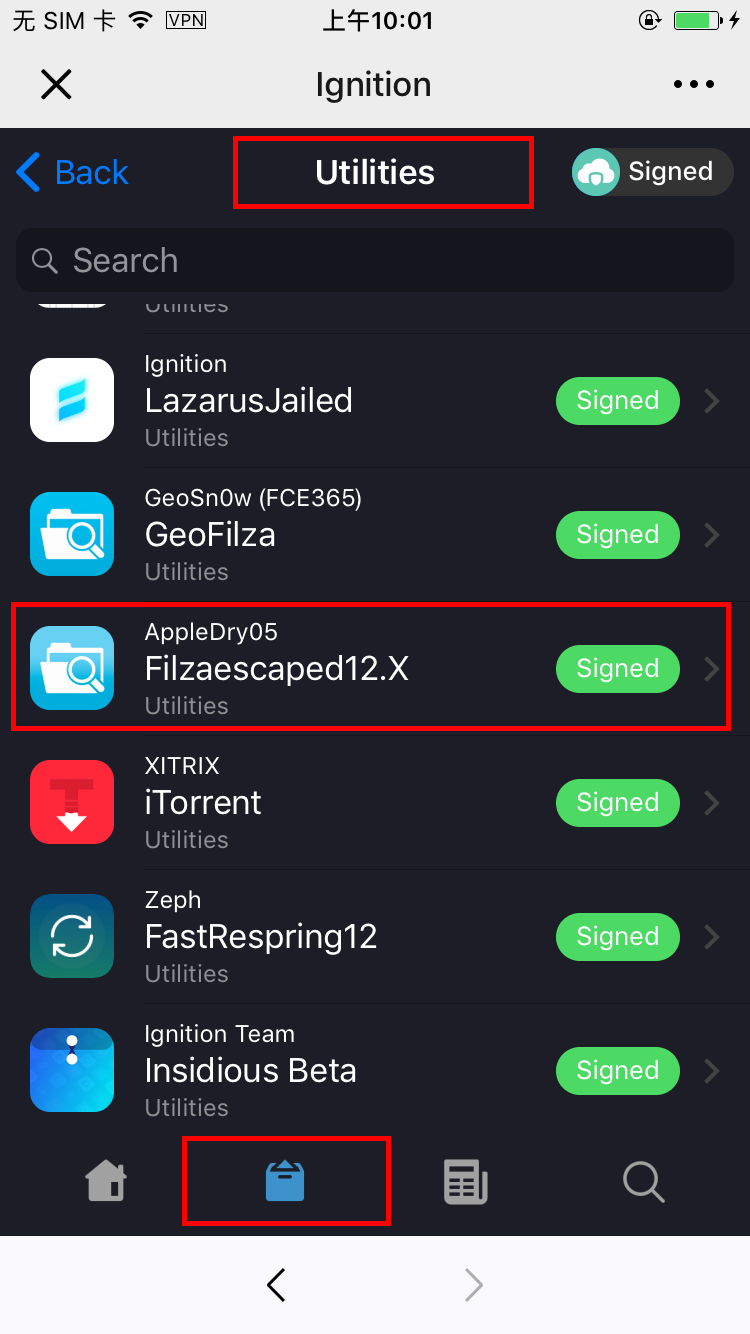Navigate back with the browser arrow
Viewport: 750px width, 1334px height.
pyautogui.click(x=277, y=1285)
